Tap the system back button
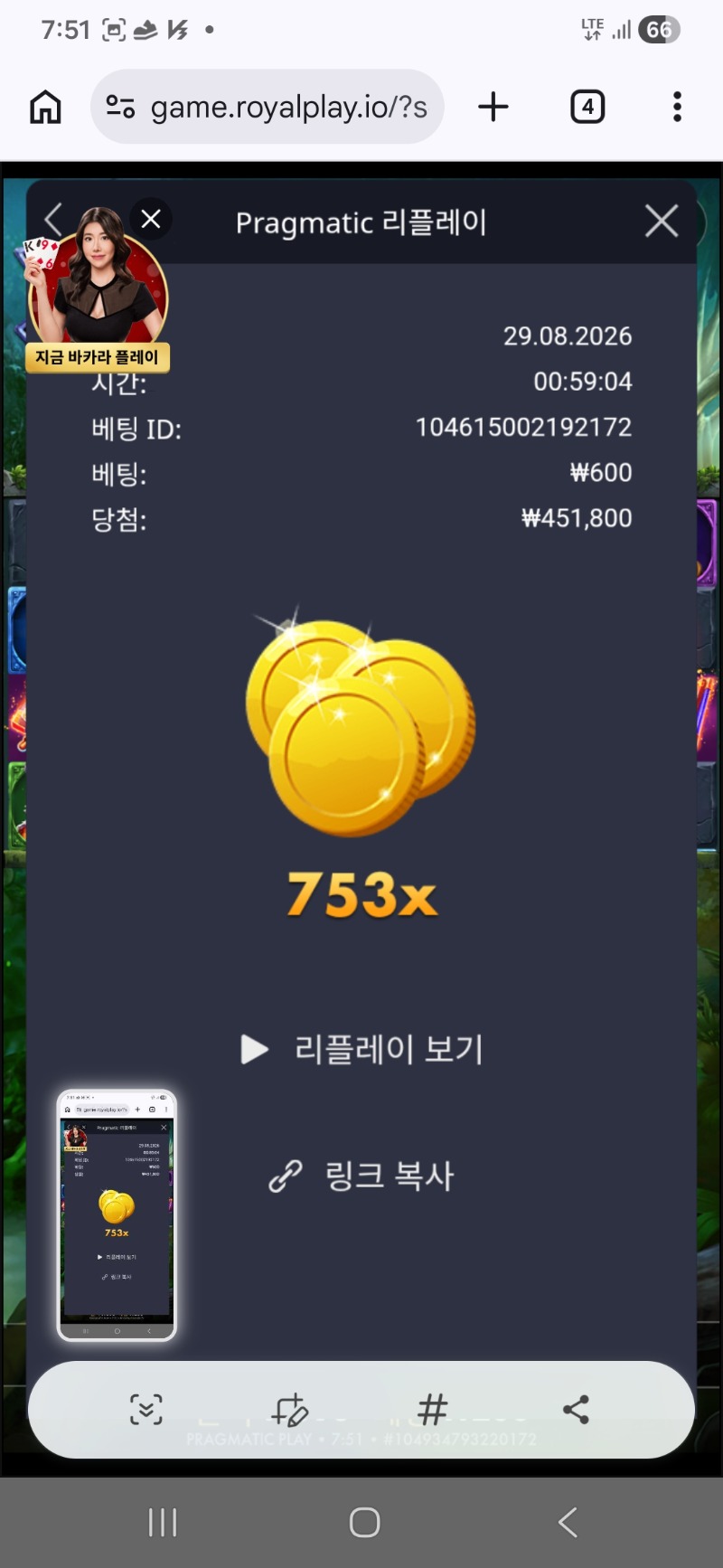The width and height of the screenshot is (723, 1568). click(568, 1523)
